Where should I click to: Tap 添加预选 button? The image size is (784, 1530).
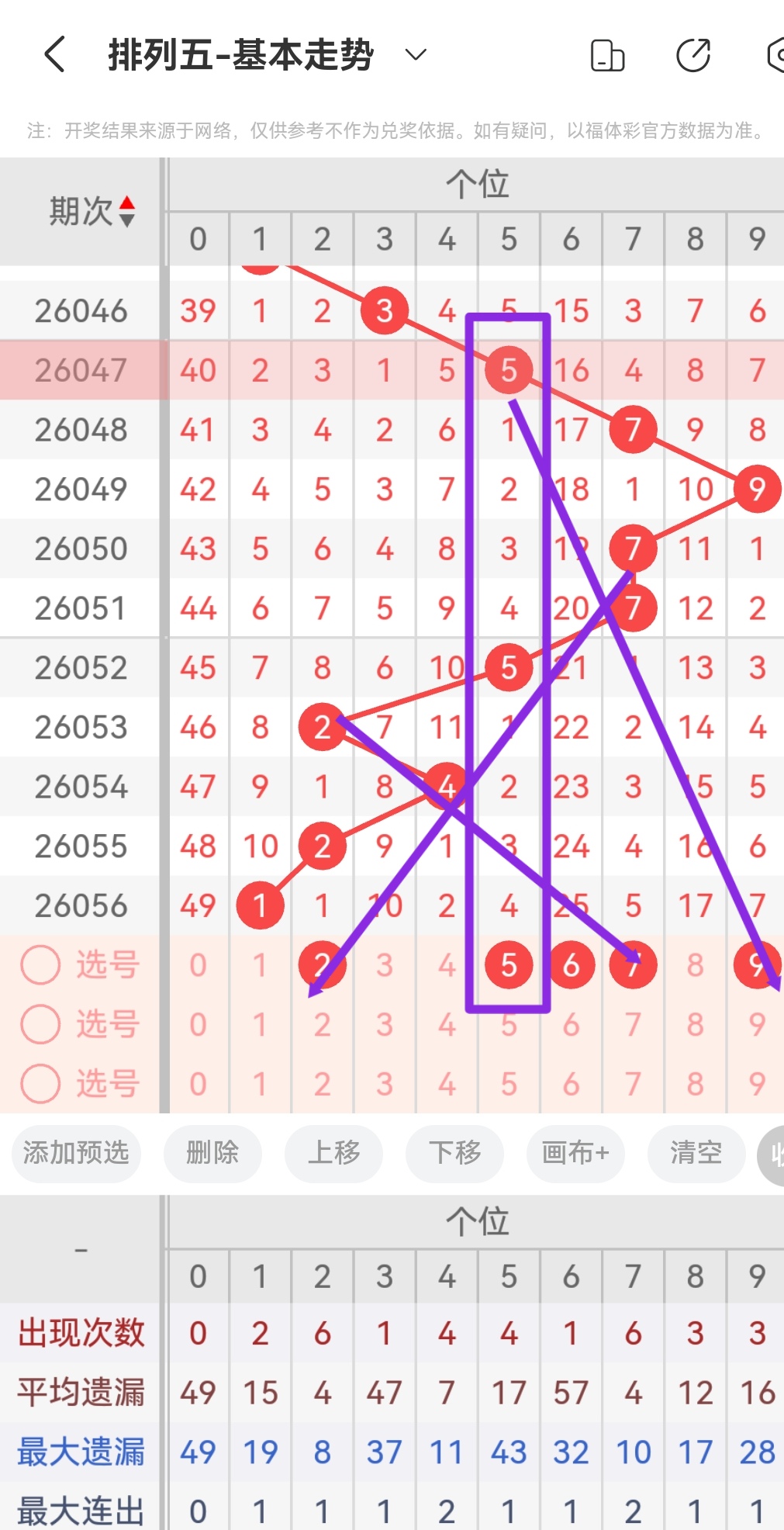[x=76, y=1153]
